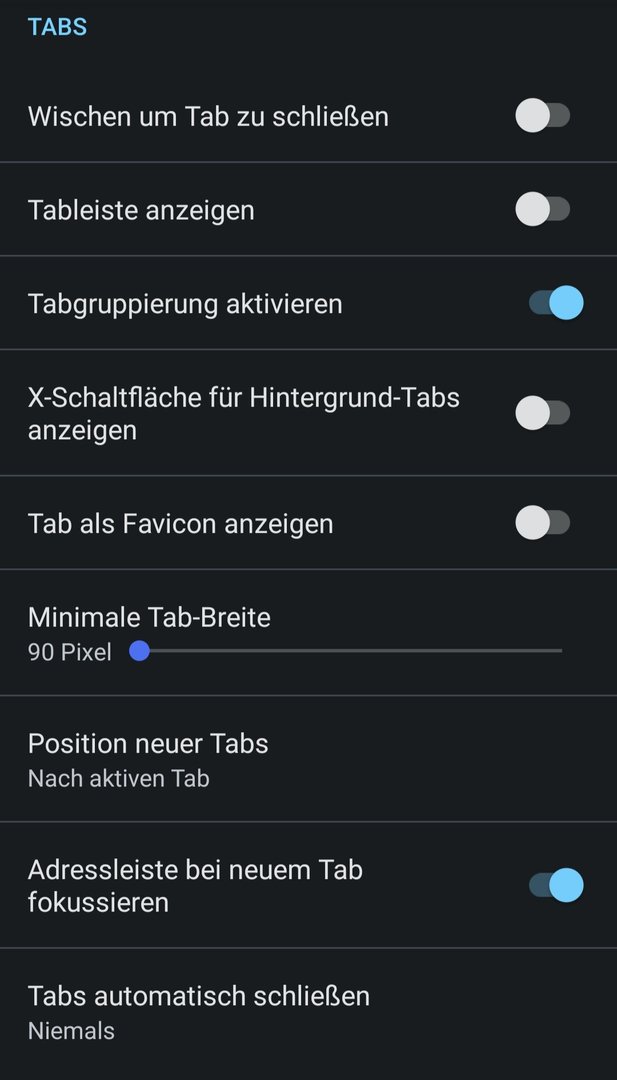The image size is (617, 1080).
Task: Tap the Minimale Tab-Breite slider track
Action: coord(350,651)
